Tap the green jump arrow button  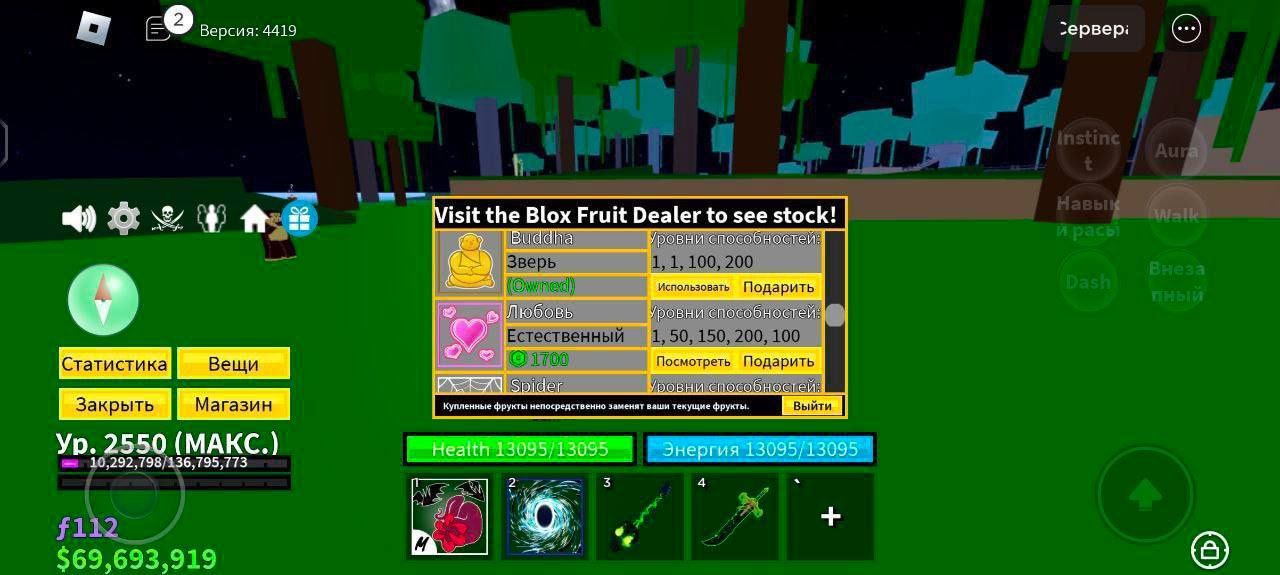pos(1145,494)
